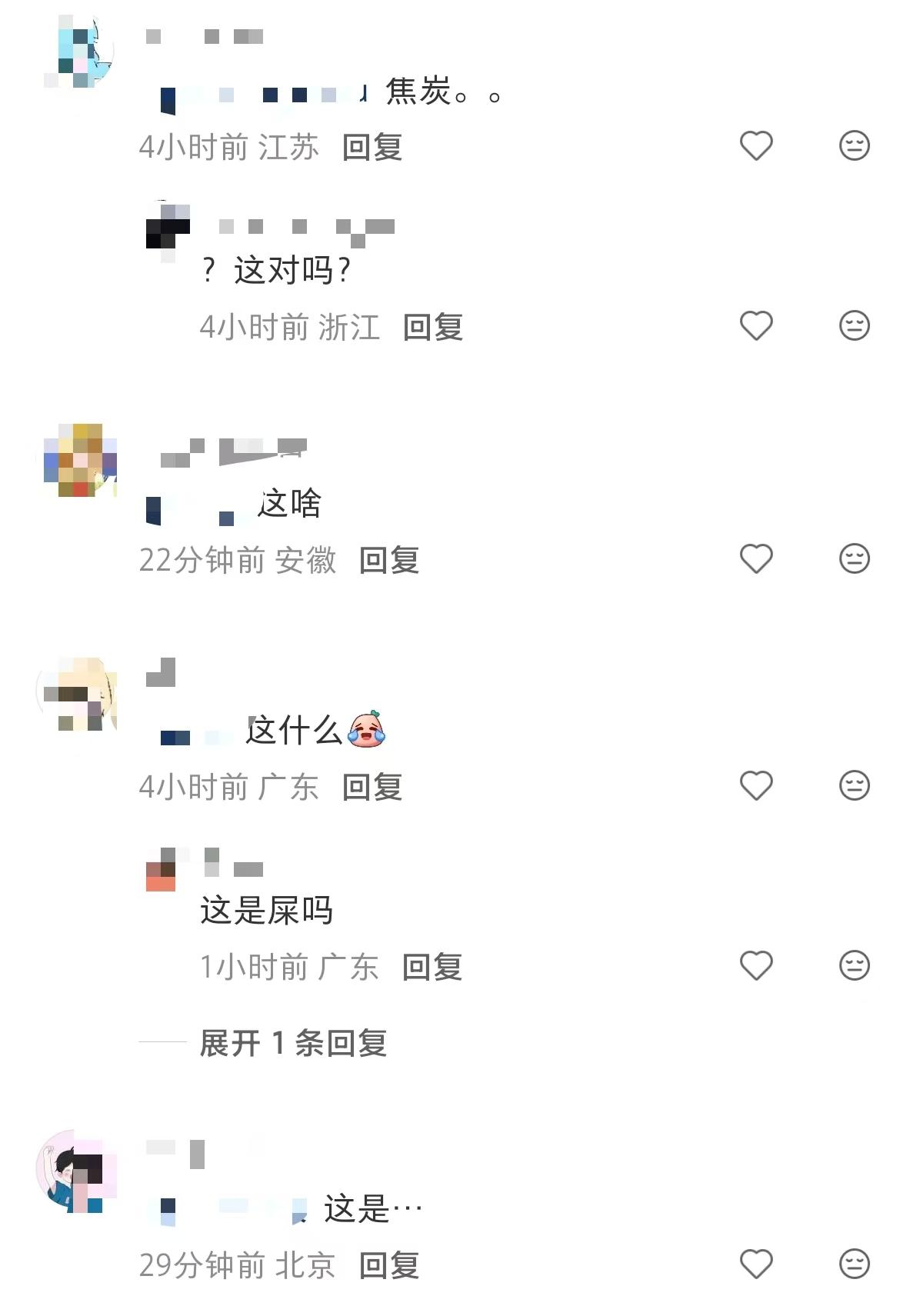923x1316 pixels.
Task: Dislike the 这什么 comment
Action: (854, 785)
